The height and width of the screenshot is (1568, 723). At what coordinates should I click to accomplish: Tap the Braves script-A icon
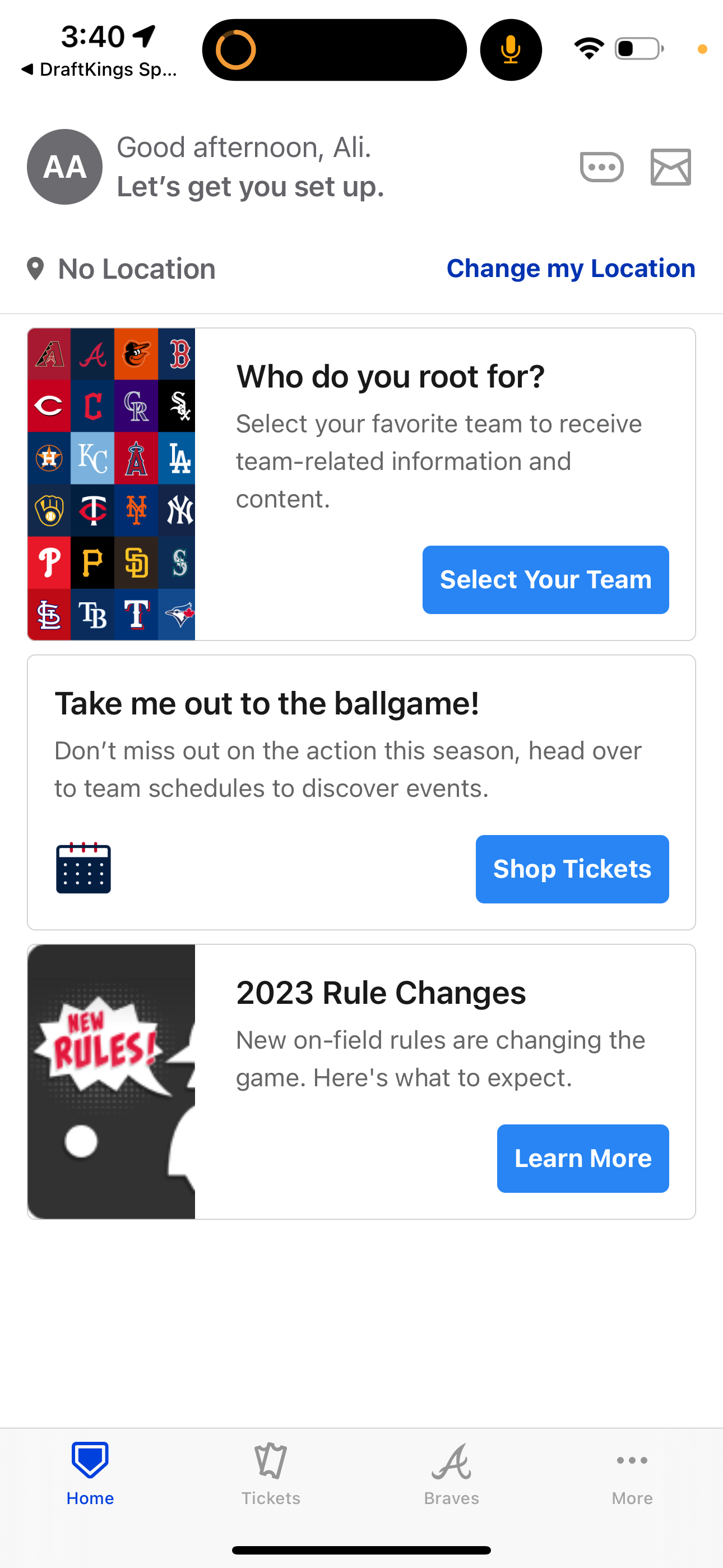click(x=451, y=1460)
